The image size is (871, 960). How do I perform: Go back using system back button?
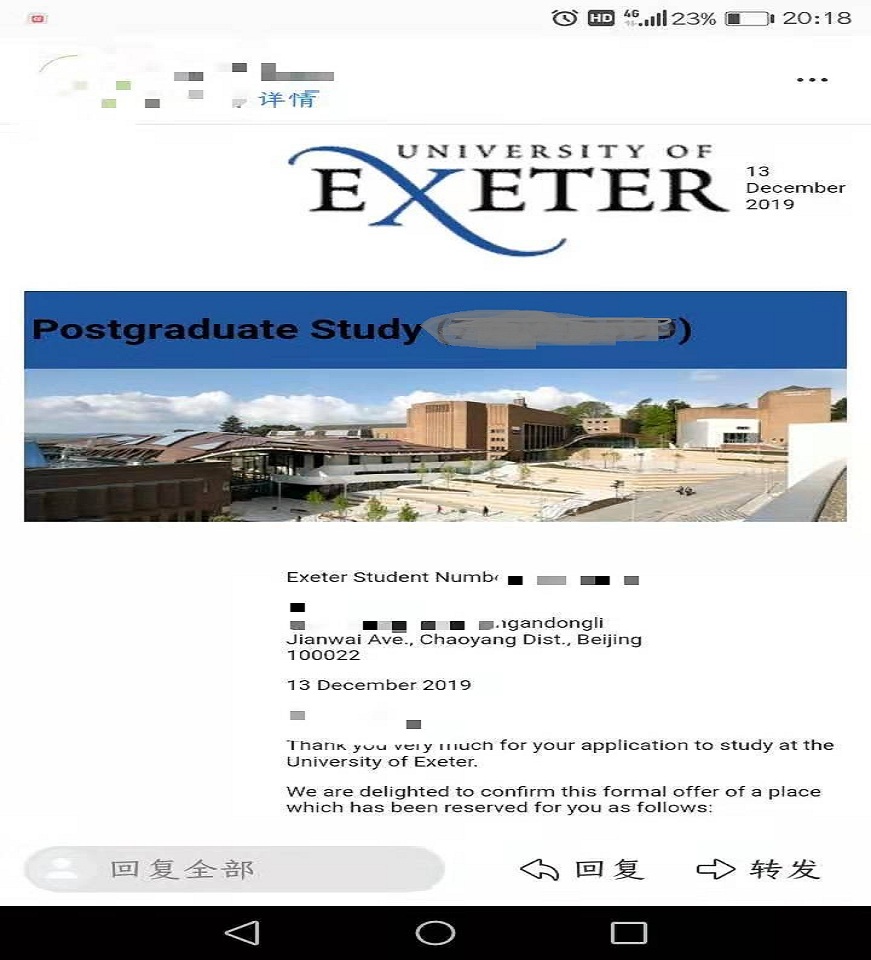(241, 933)
